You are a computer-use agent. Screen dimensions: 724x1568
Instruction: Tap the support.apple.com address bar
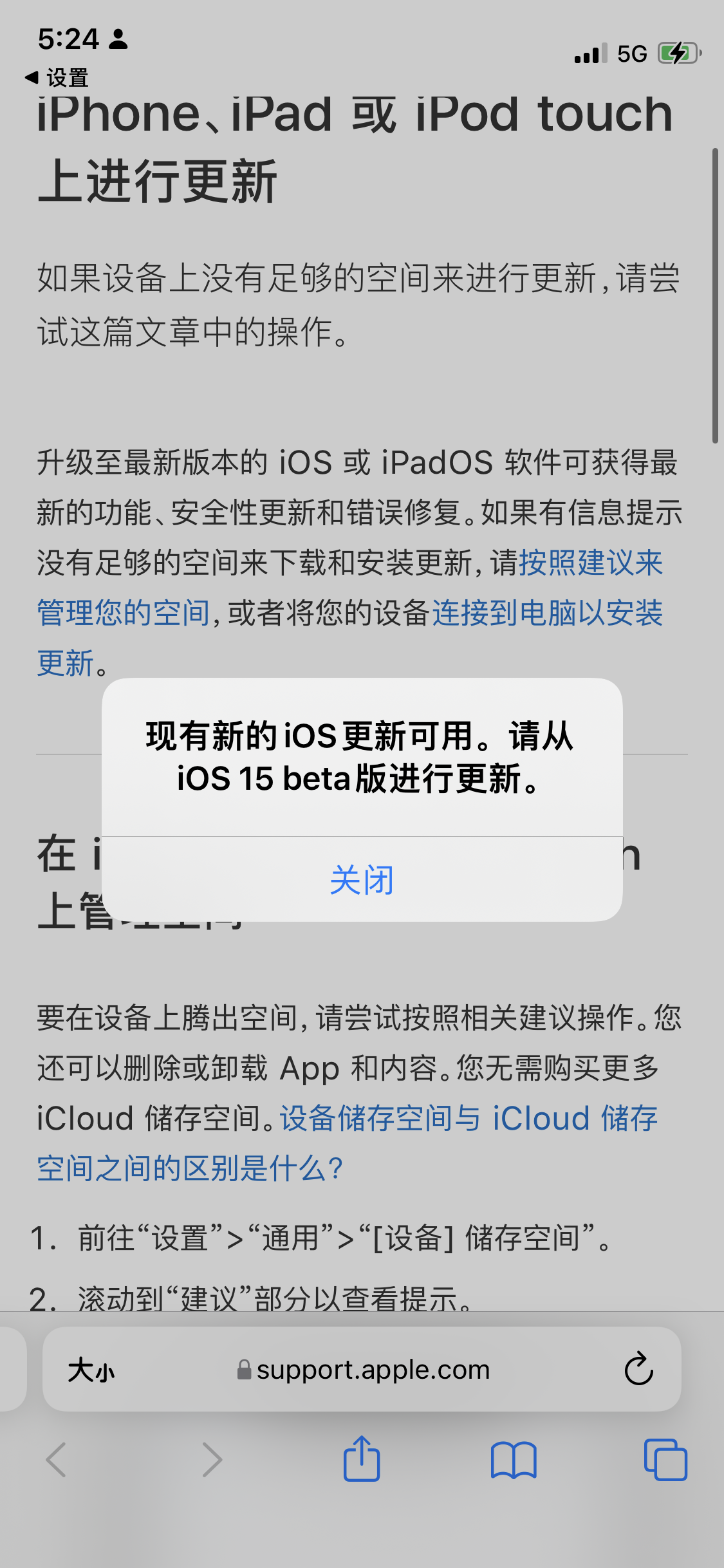tap(373, 1370)
